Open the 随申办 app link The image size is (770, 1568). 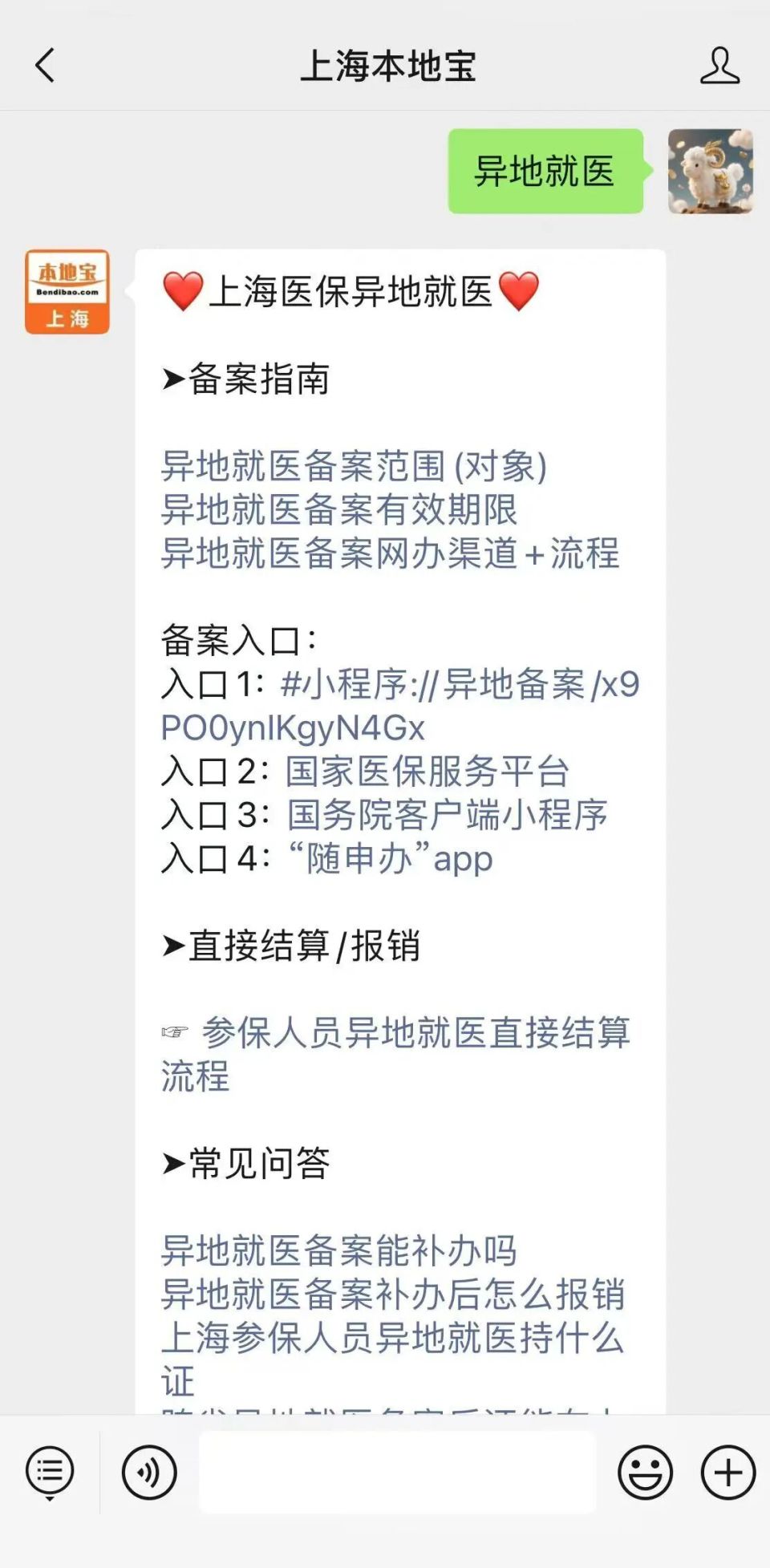[x=389, y=858]
